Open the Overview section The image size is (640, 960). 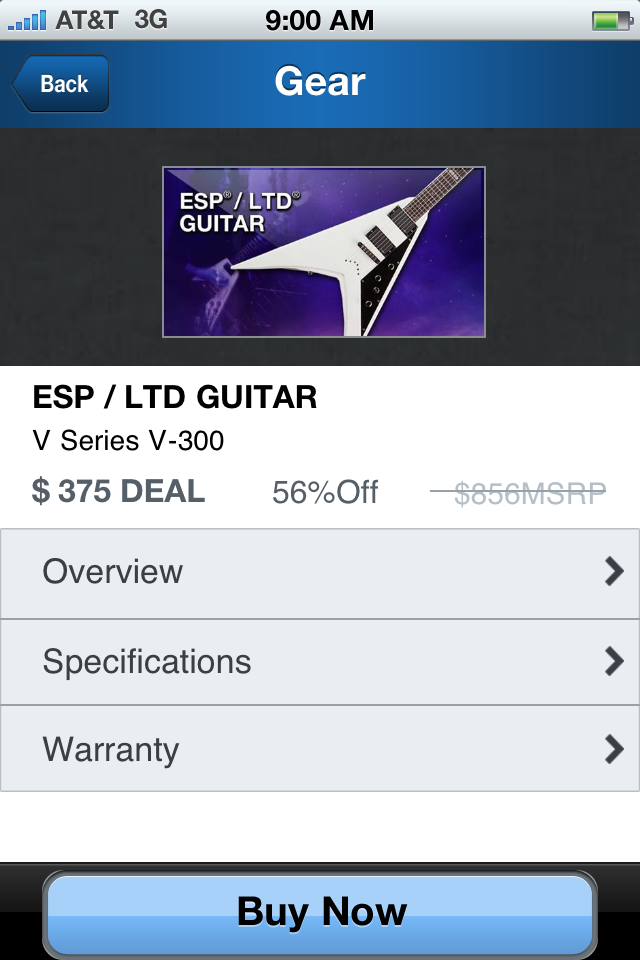point(320,573)
